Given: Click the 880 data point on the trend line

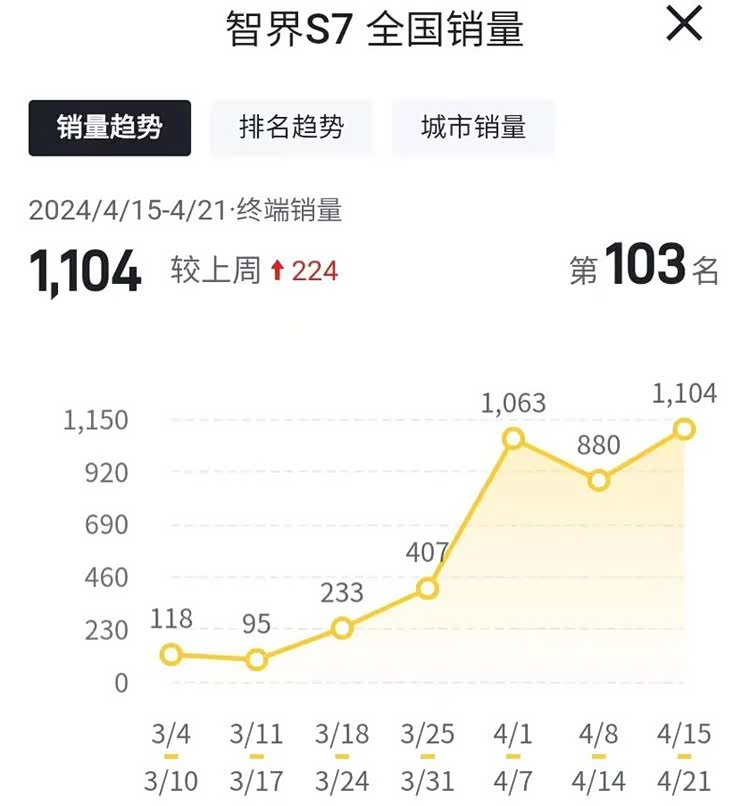Looking at the screenshot, I should coord(597,480).
